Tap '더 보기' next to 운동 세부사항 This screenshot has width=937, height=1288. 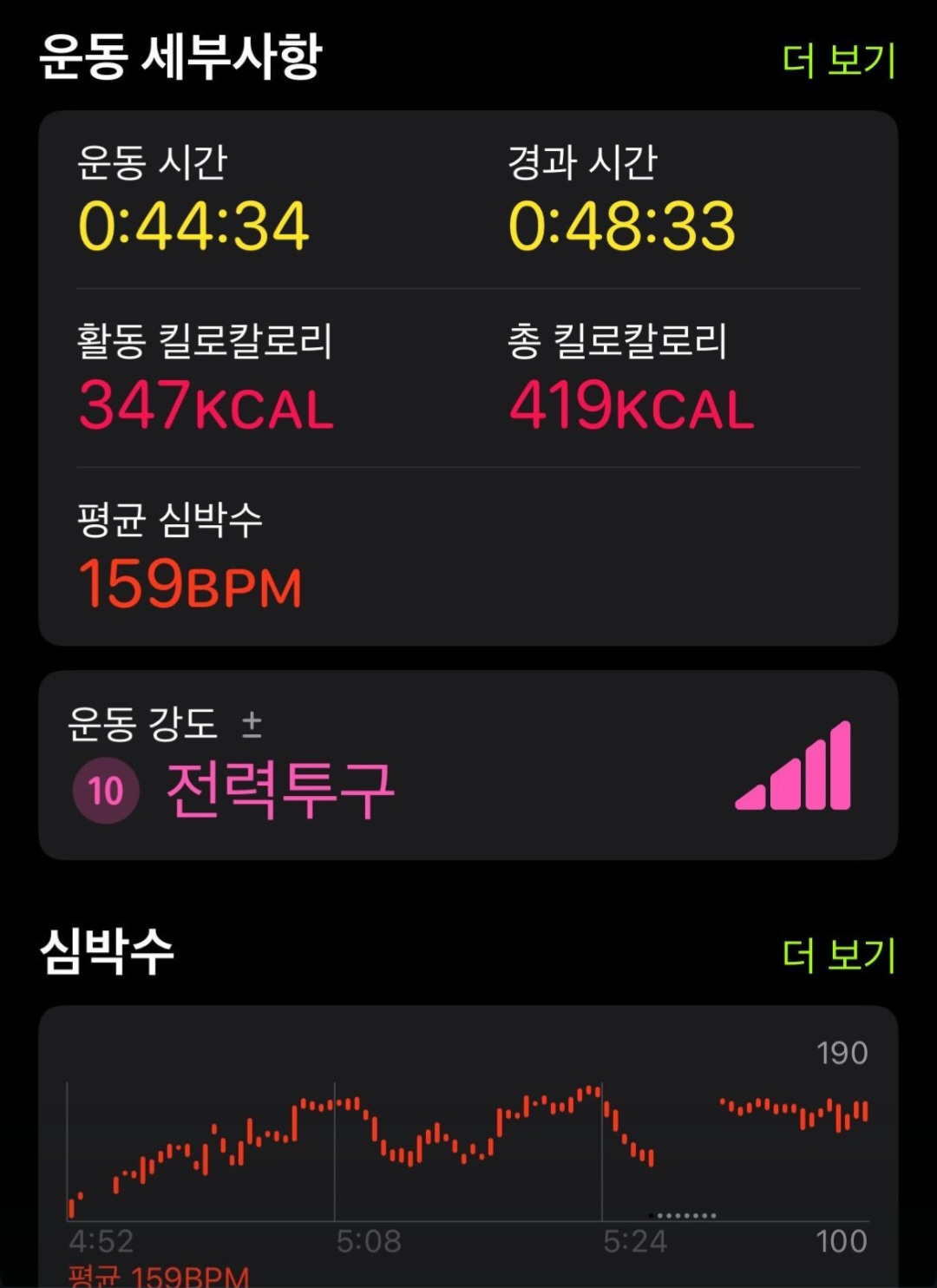(x=838, y=61)
